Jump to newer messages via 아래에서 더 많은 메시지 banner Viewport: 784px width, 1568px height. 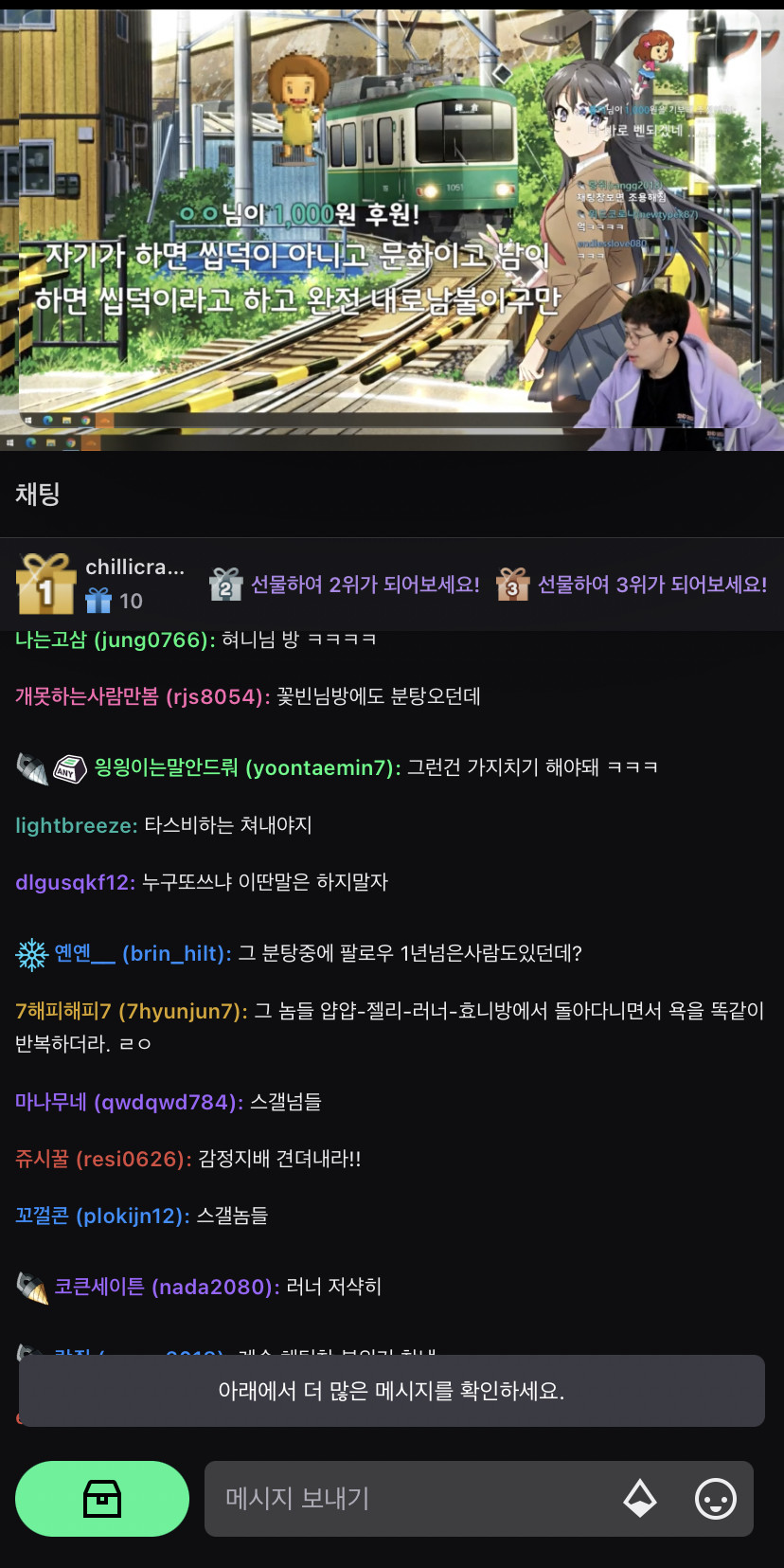click(x=391, y=1391)
